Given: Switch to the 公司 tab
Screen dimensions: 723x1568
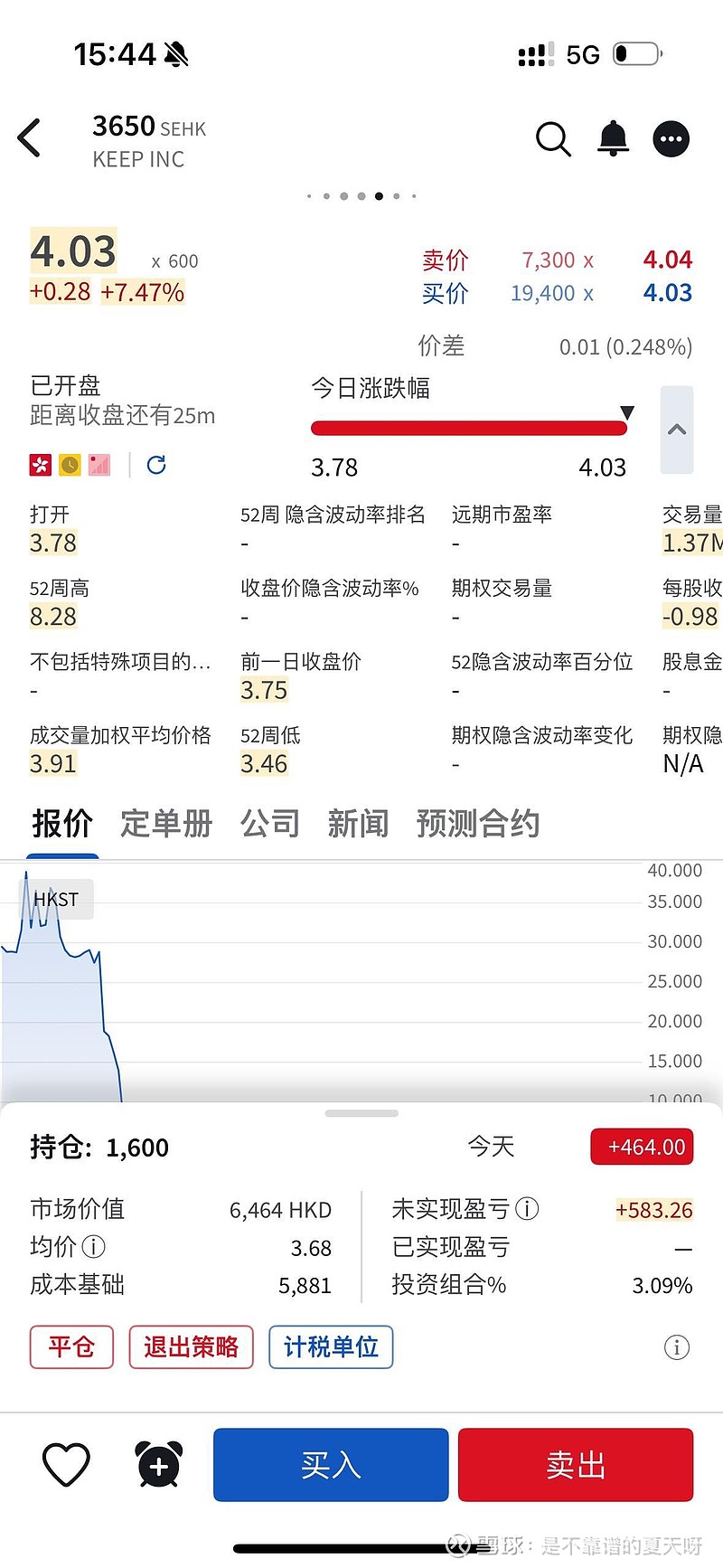Looking at the screenshot, I should [269, 824].
